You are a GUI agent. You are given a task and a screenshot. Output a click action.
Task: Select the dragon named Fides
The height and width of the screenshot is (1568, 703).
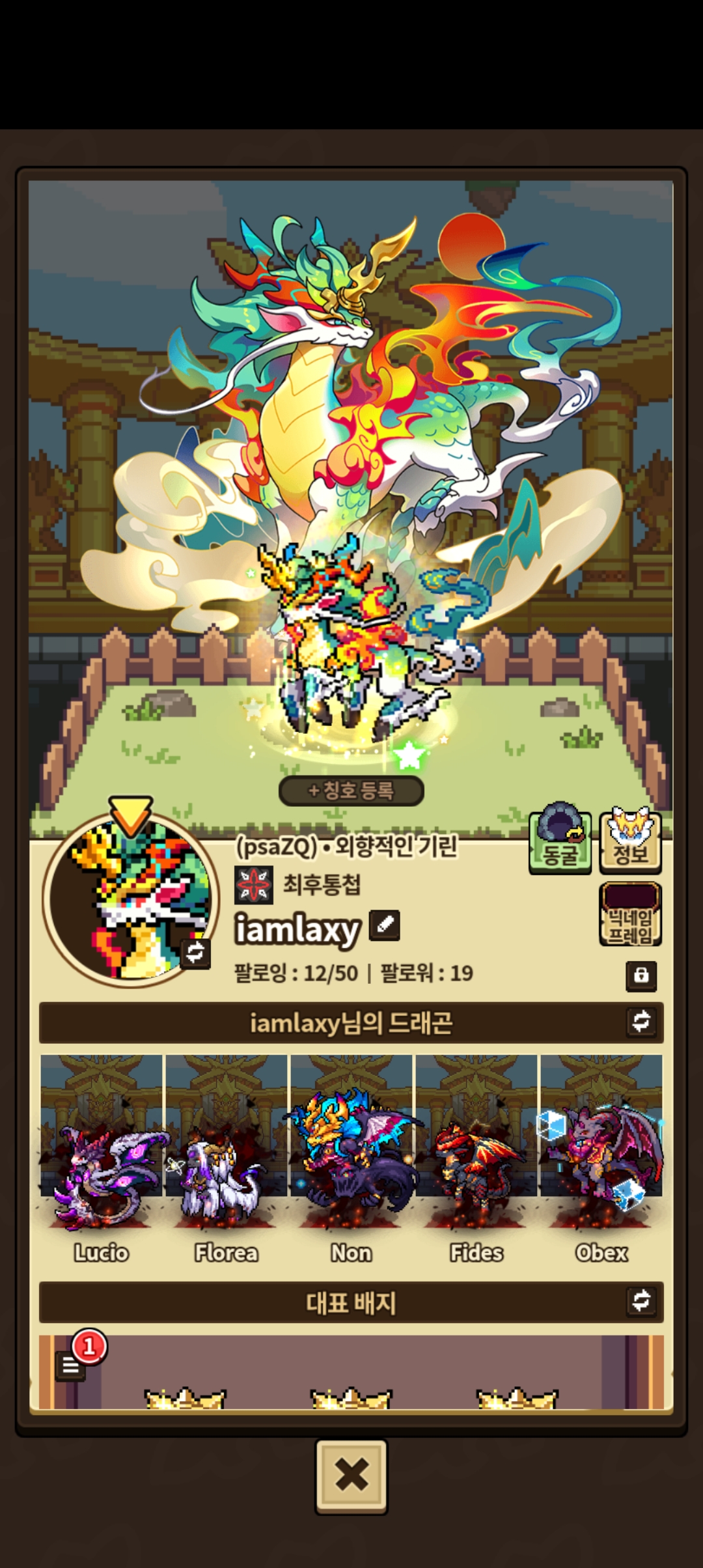click(476, 1159)
